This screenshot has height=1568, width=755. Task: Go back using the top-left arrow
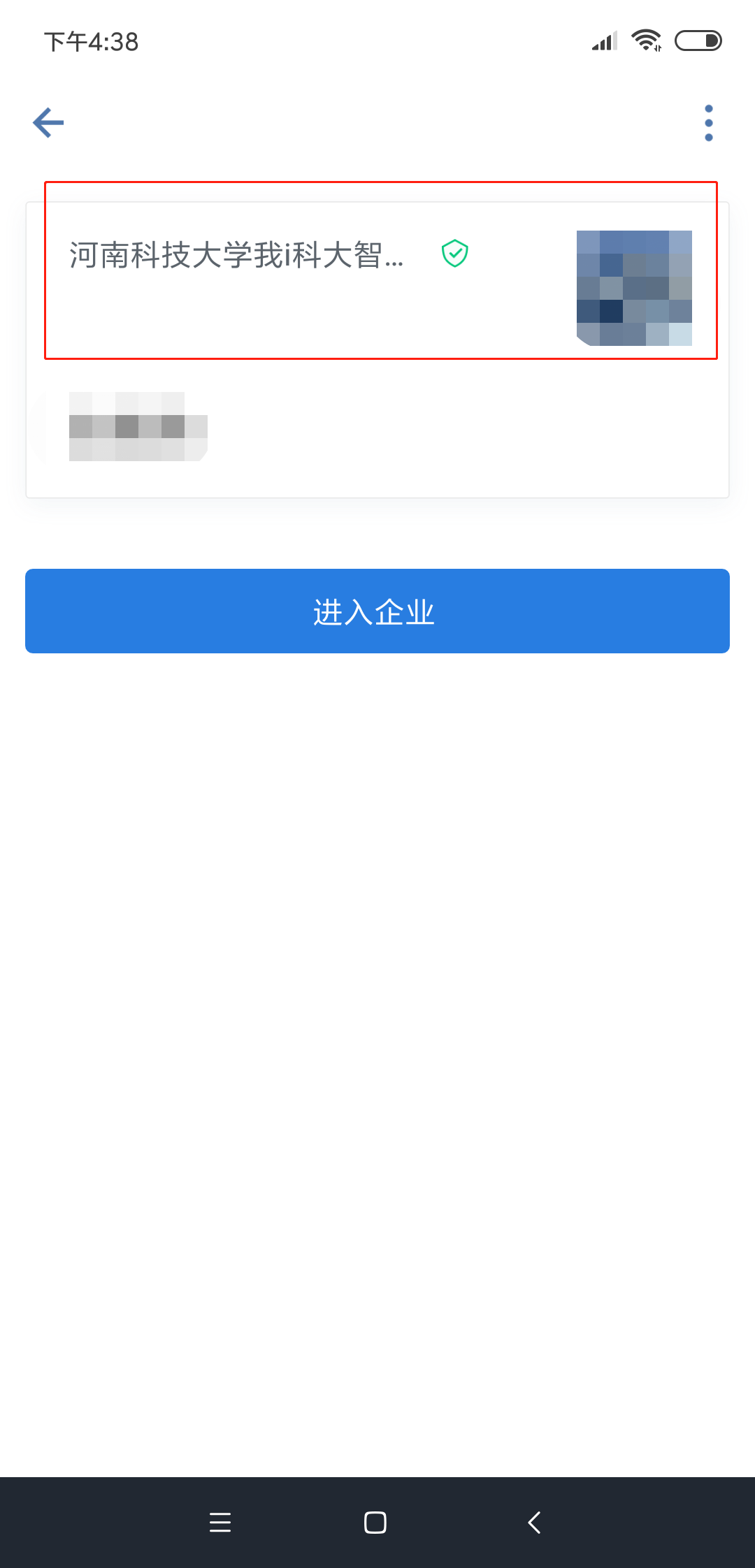(48, 123)
